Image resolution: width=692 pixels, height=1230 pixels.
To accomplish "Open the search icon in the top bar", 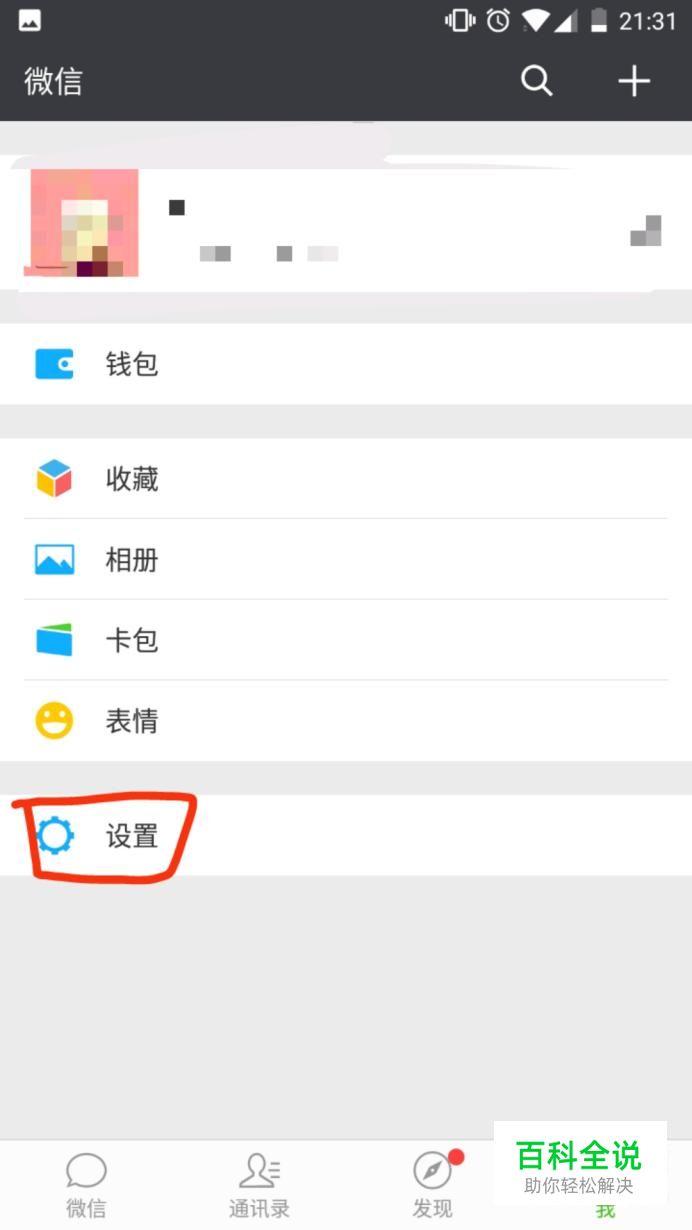I will coord(537,81).
